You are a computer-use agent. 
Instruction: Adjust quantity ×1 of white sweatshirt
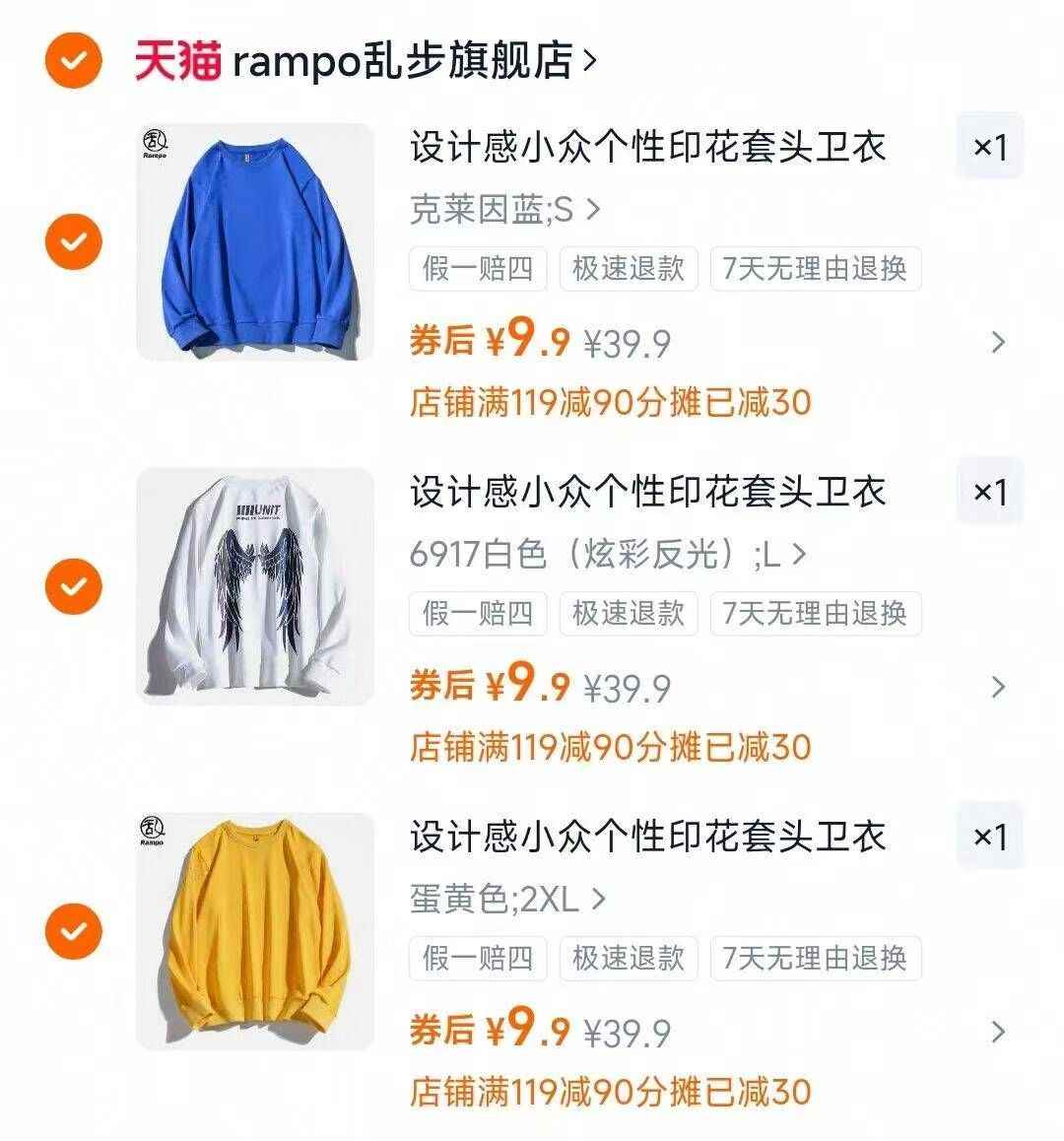pos(989,492)
